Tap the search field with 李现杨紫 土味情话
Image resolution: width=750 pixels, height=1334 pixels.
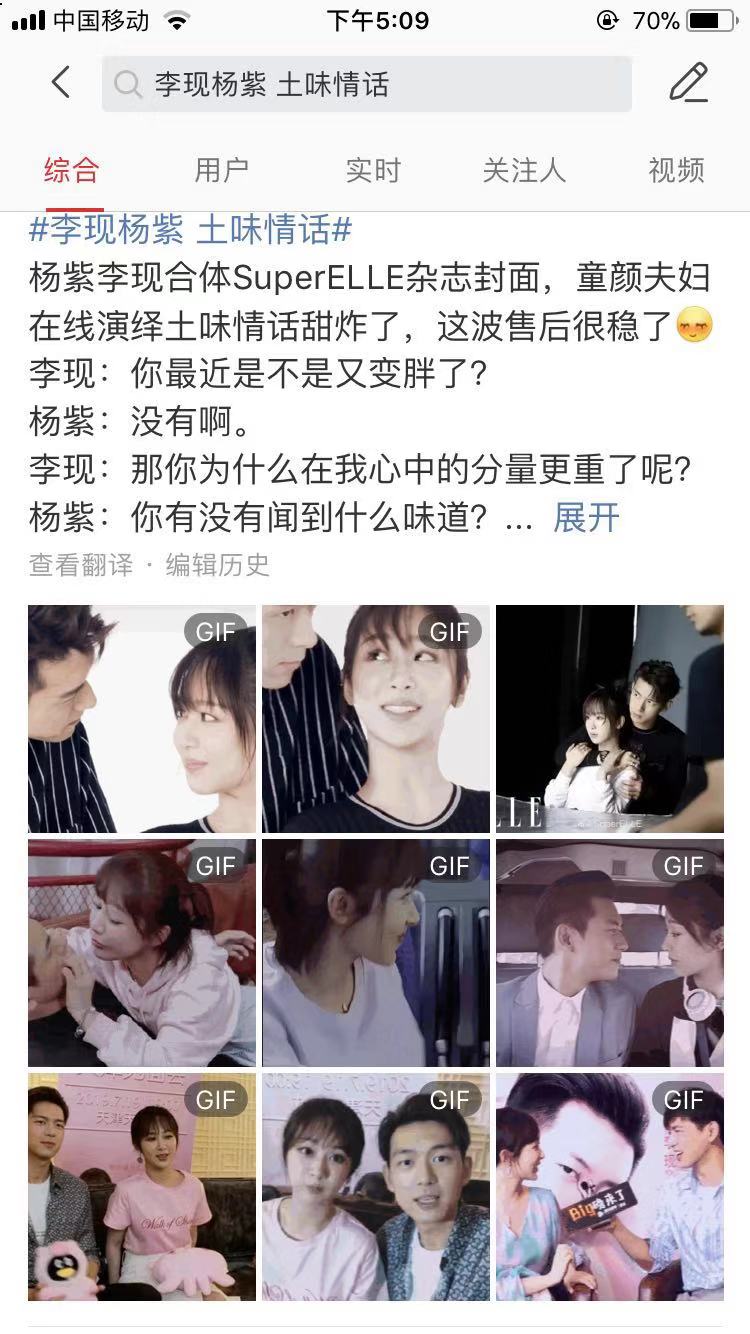click(x=366, y=84)
